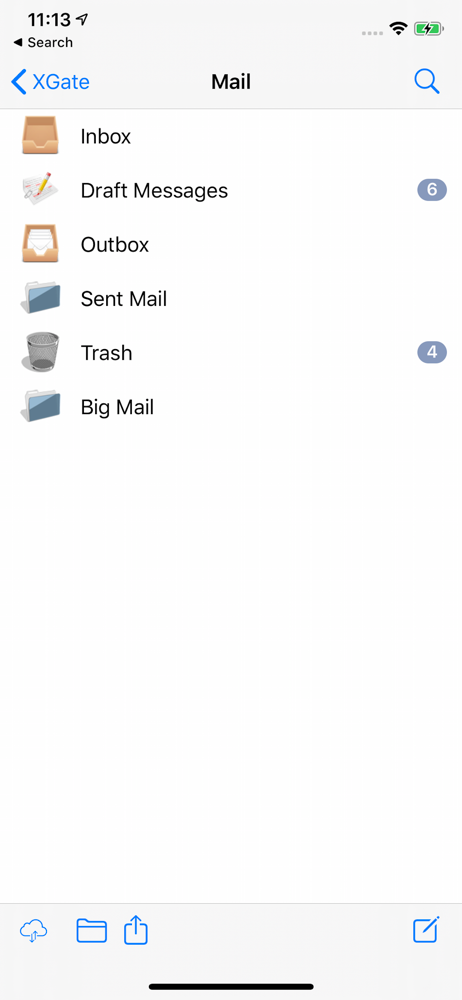Open the Sent Mail folder
The height and width of the screenshot is (1000, 462).
[x=231, y=298]
